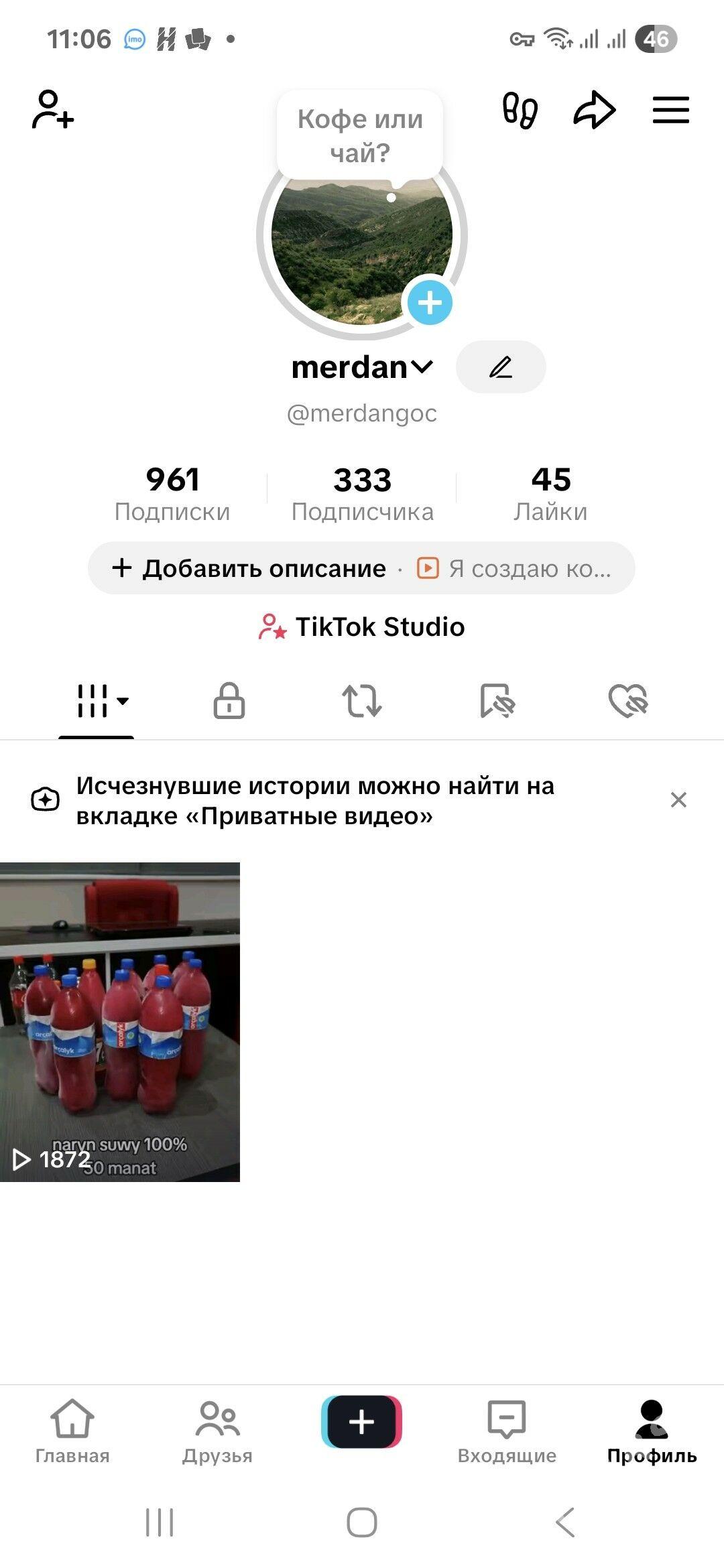This screenshot has width=724, height=1568.
Task: Dismiss the disappeared stories notice
Action: [678, 799]
